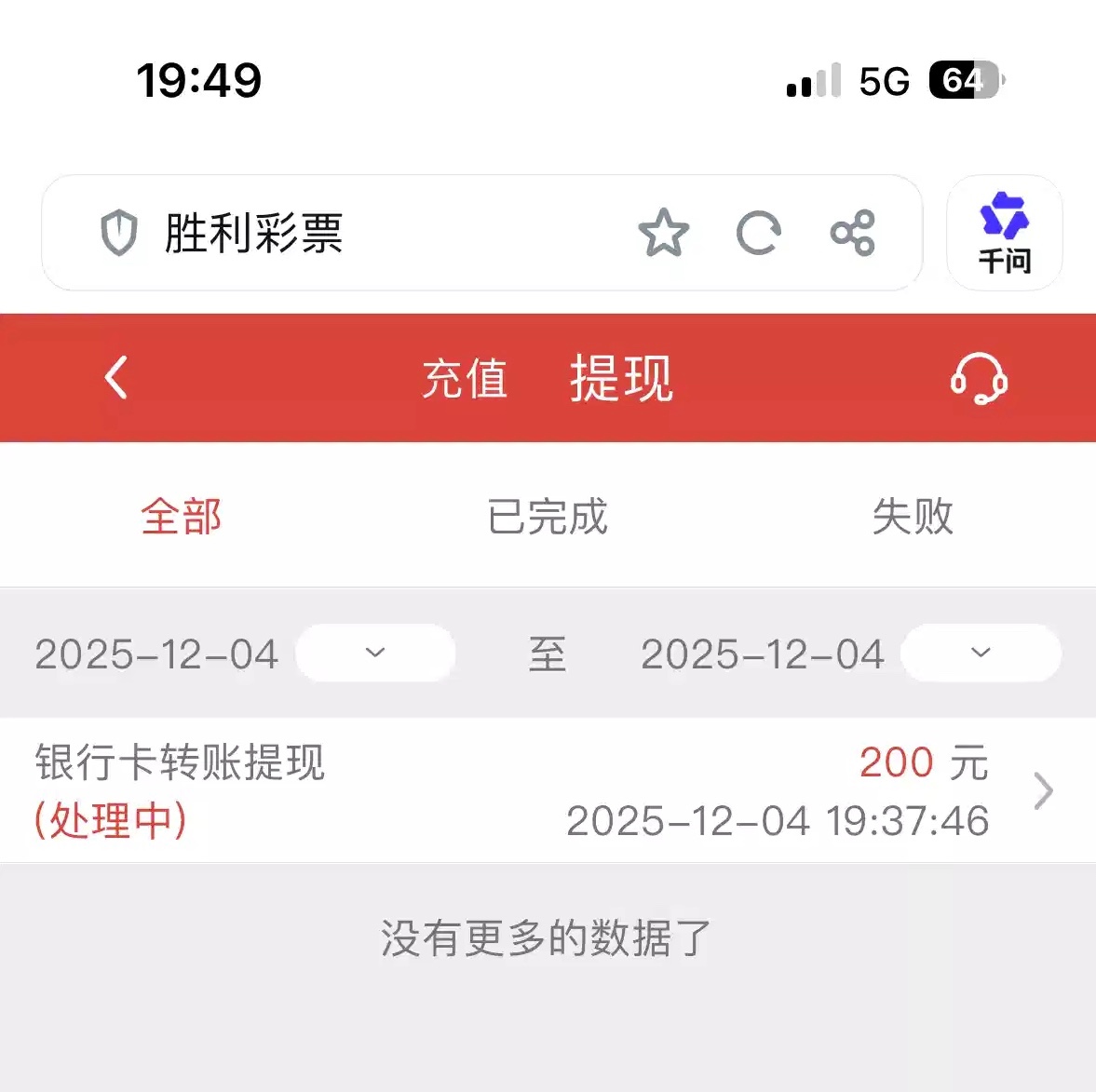Contact customer service via headset icon
The height and width of the screenshot is (1092, 1096).
click(979, 379)
